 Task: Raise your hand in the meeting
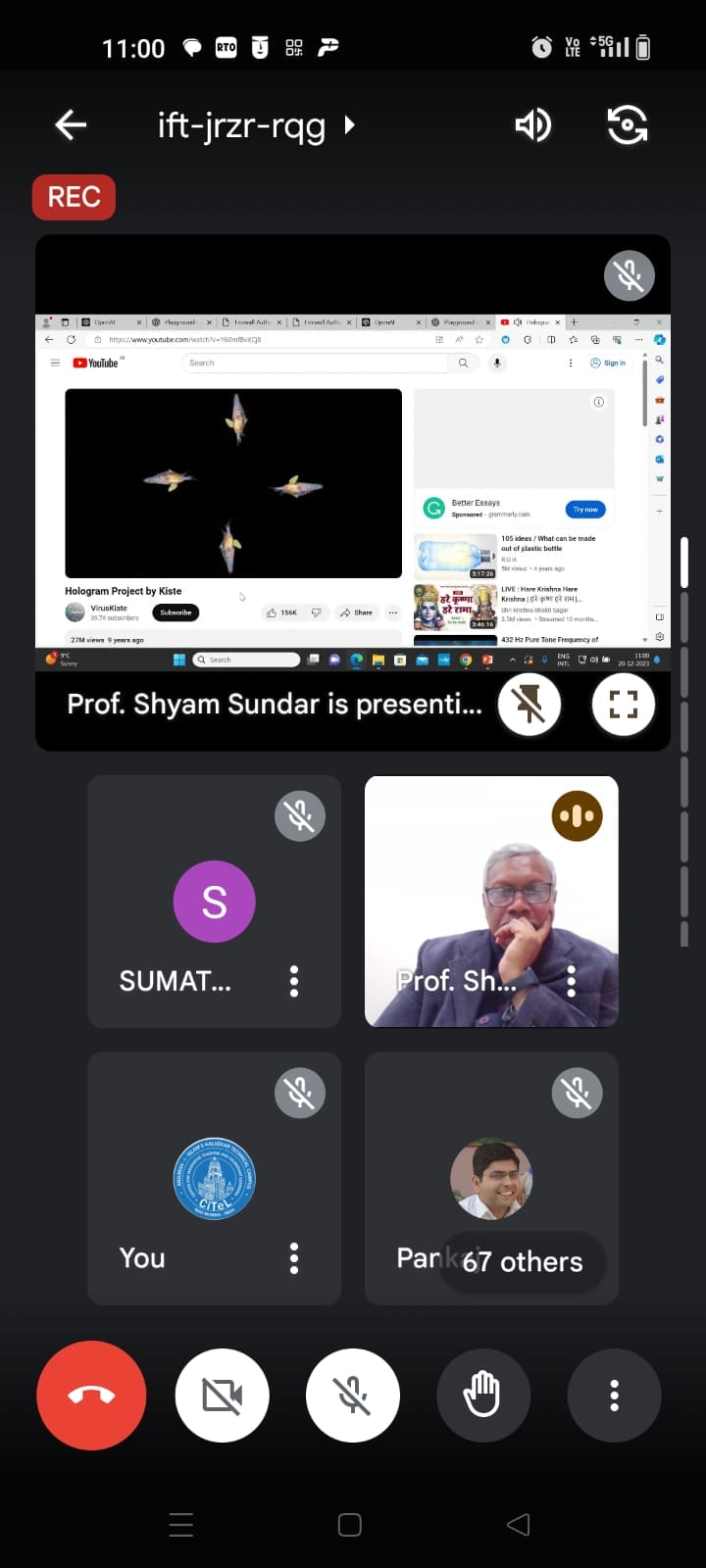(x=482, y=1395)
